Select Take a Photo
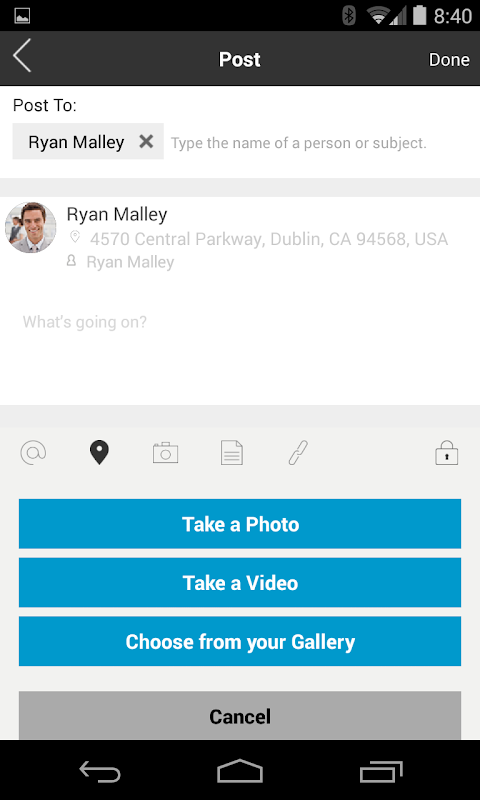The height and width of the screenshot is (800, 480). tap(240, 524)
